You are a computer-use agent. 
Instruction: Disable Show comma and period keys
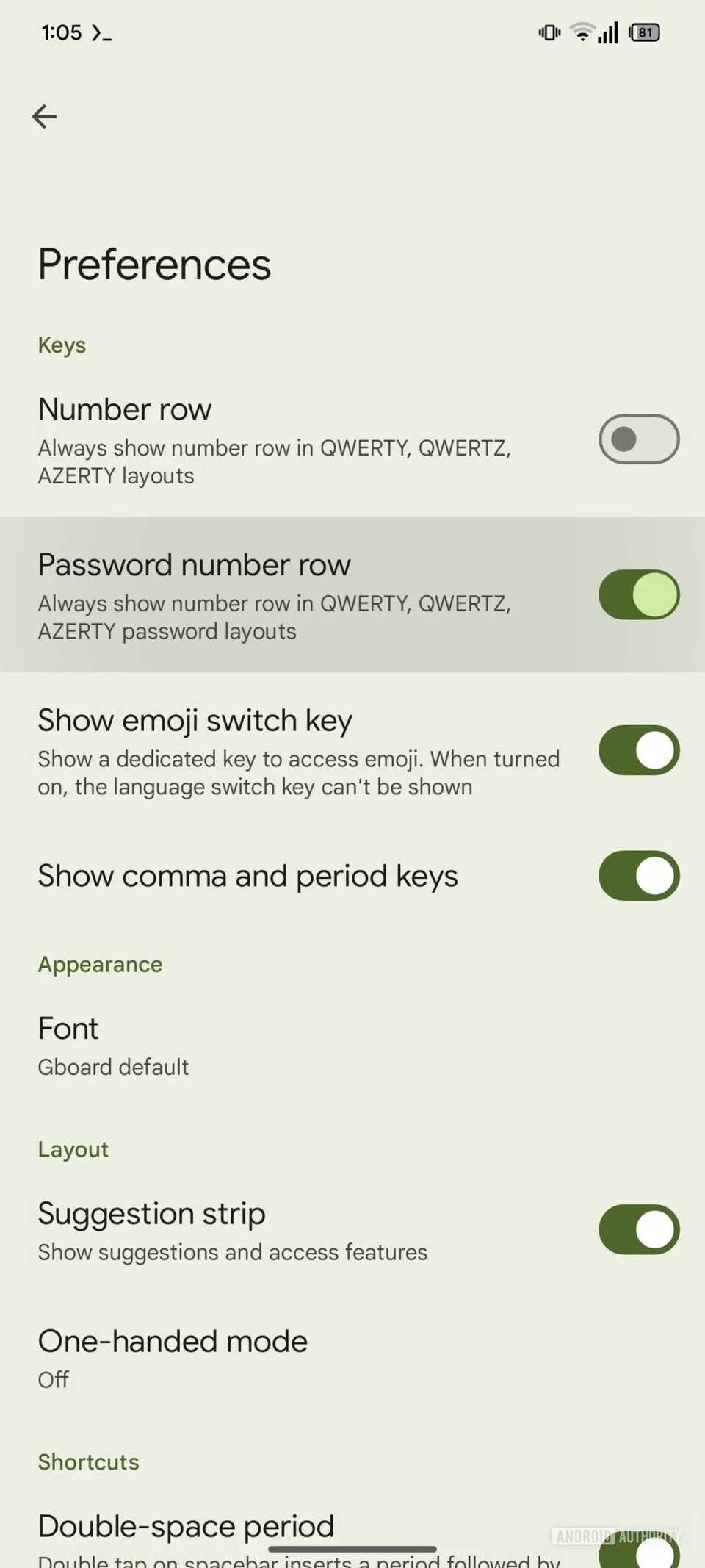pyautogui.click(x=638, y=876)
